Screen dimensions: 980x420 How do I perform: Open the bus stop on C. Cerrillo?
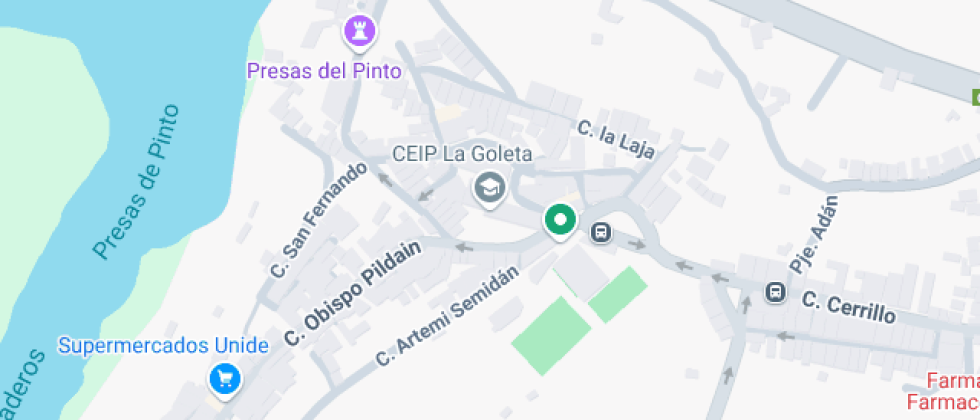[775, 292]
